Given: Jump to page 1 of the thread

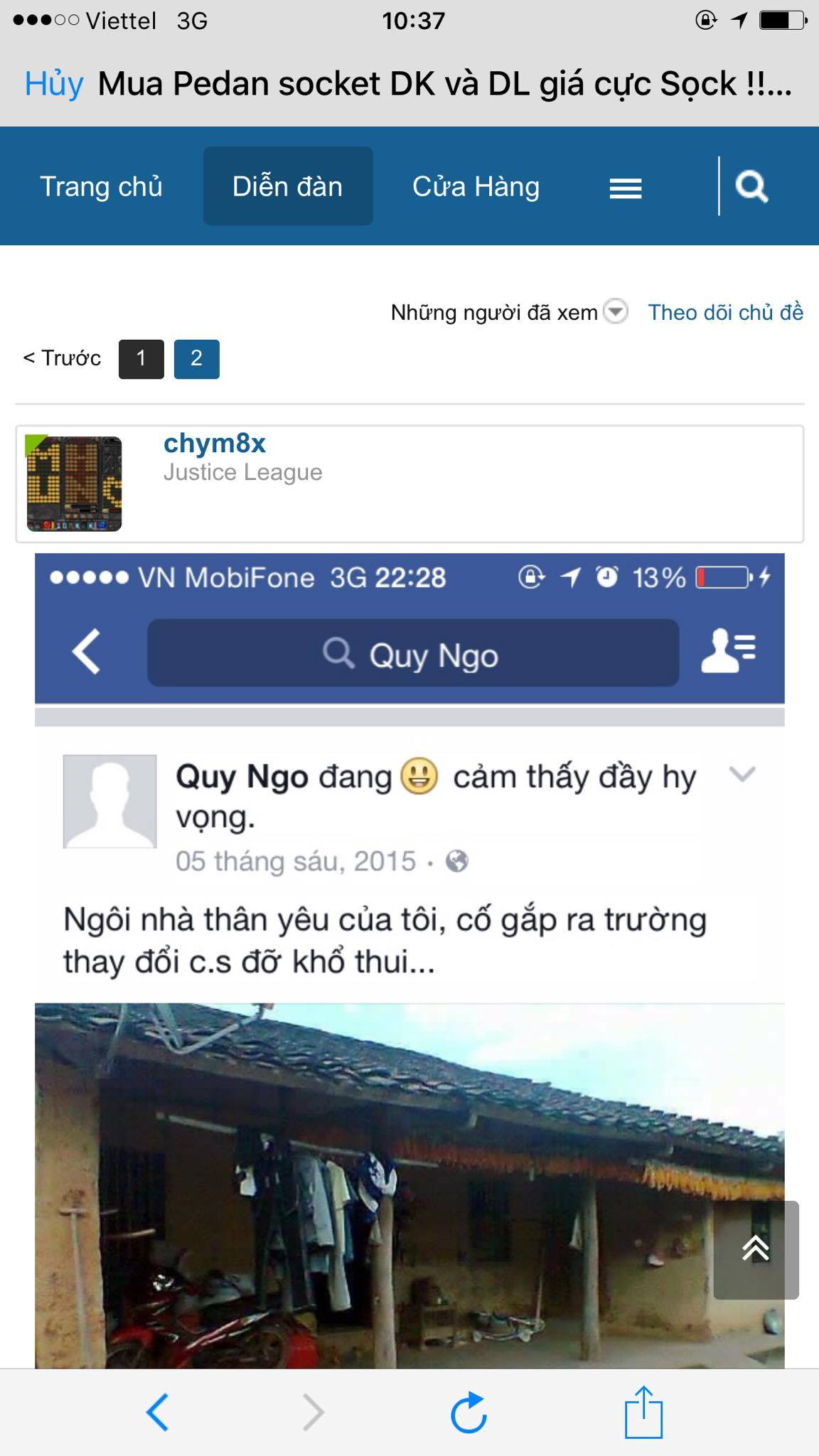Looking at the screenshot, I should (141, 358).
